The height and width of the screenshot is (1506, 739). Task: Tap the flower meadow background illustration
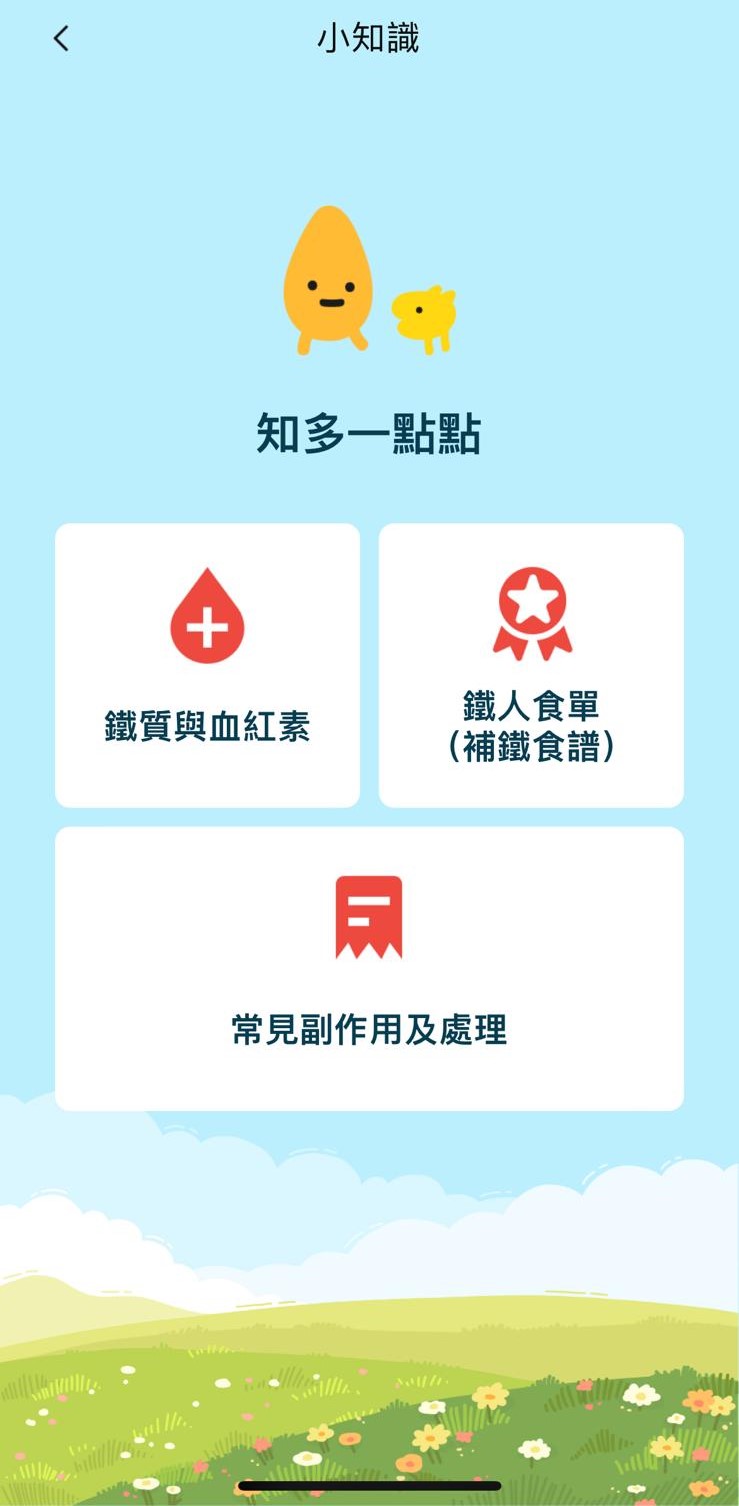coord(369,1420)
